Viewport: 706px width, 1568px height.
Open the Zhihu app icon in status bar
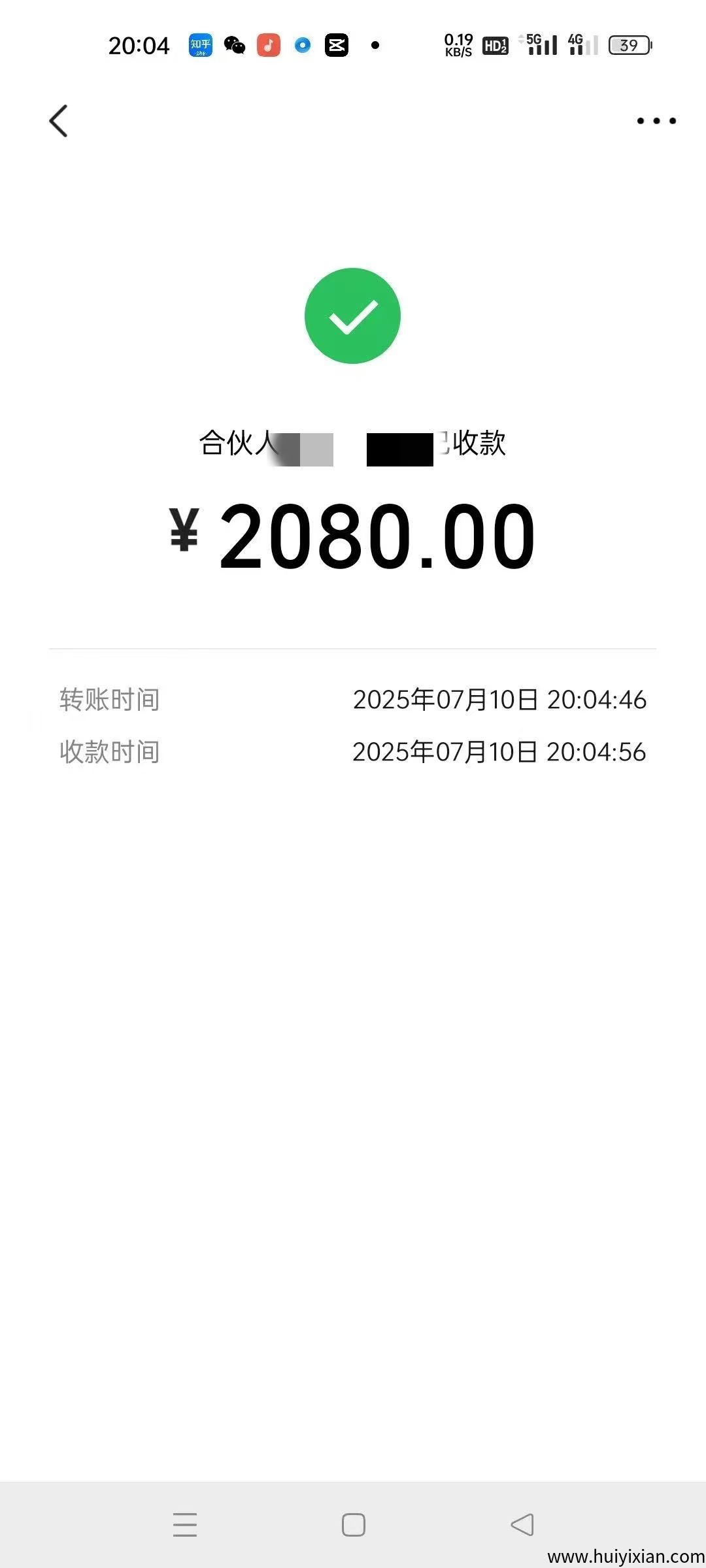[x=199, y=46]
